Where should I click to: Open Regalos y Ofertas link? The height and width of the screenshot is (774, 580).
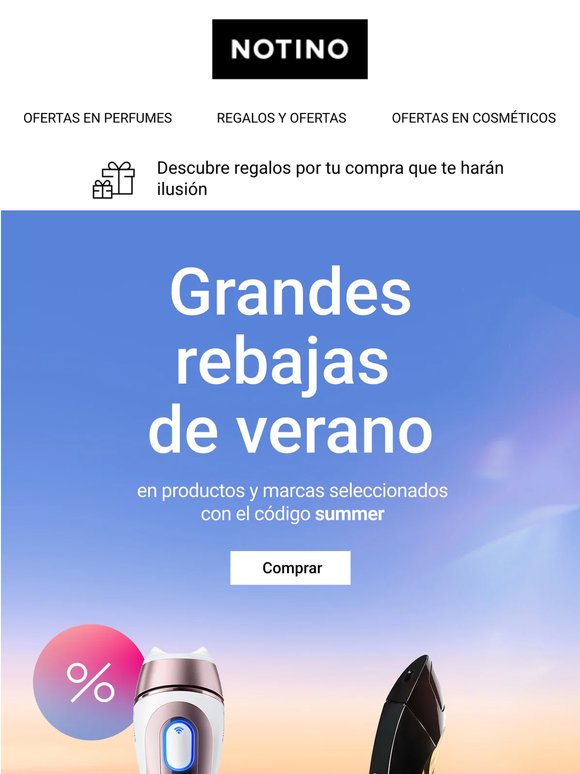pos(281,118)
